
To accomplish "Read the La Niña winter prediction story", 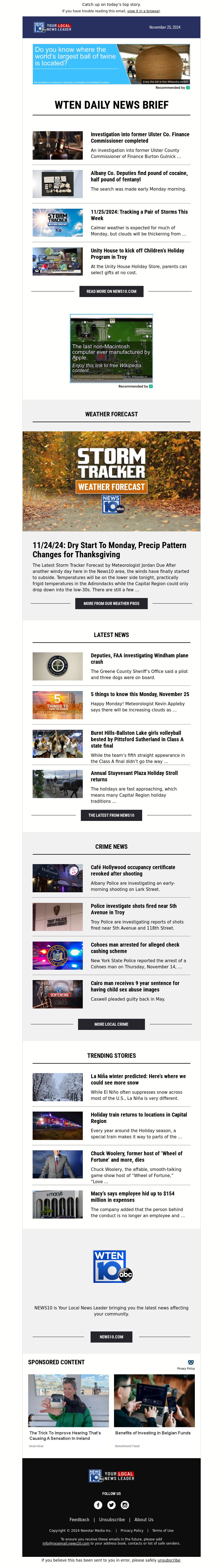I will click(138, 1079).
